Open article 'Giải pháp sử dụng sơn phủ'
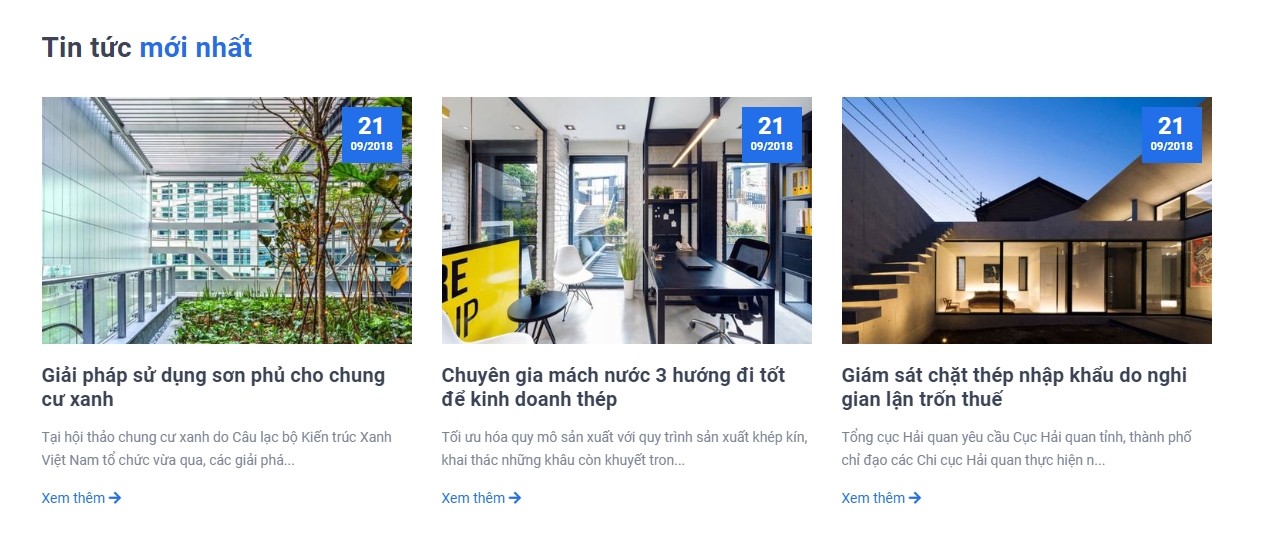 pyautogui.click(x=213, y=387)
